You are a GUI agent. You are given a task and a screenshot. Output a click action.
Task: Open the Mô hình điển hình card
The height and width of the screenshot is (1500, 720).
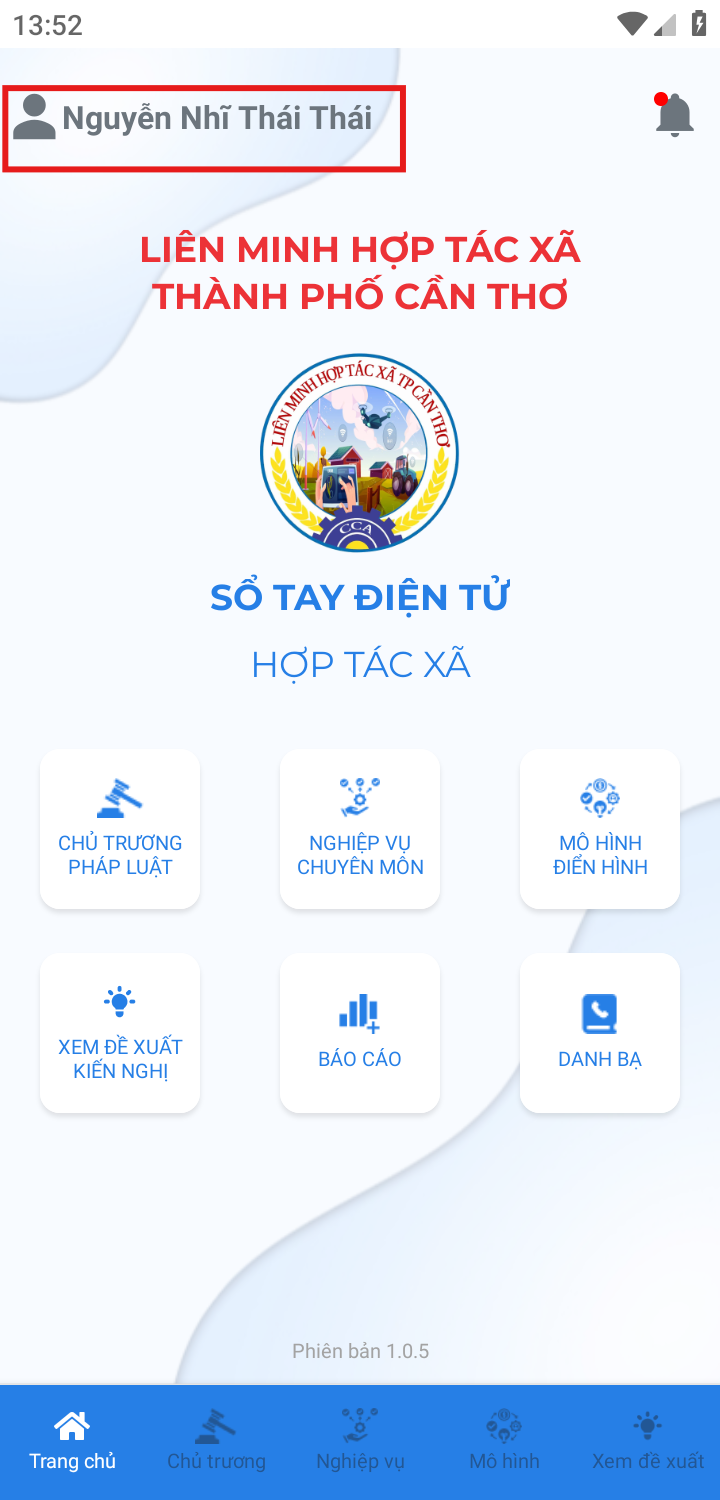tap(600, 829)
